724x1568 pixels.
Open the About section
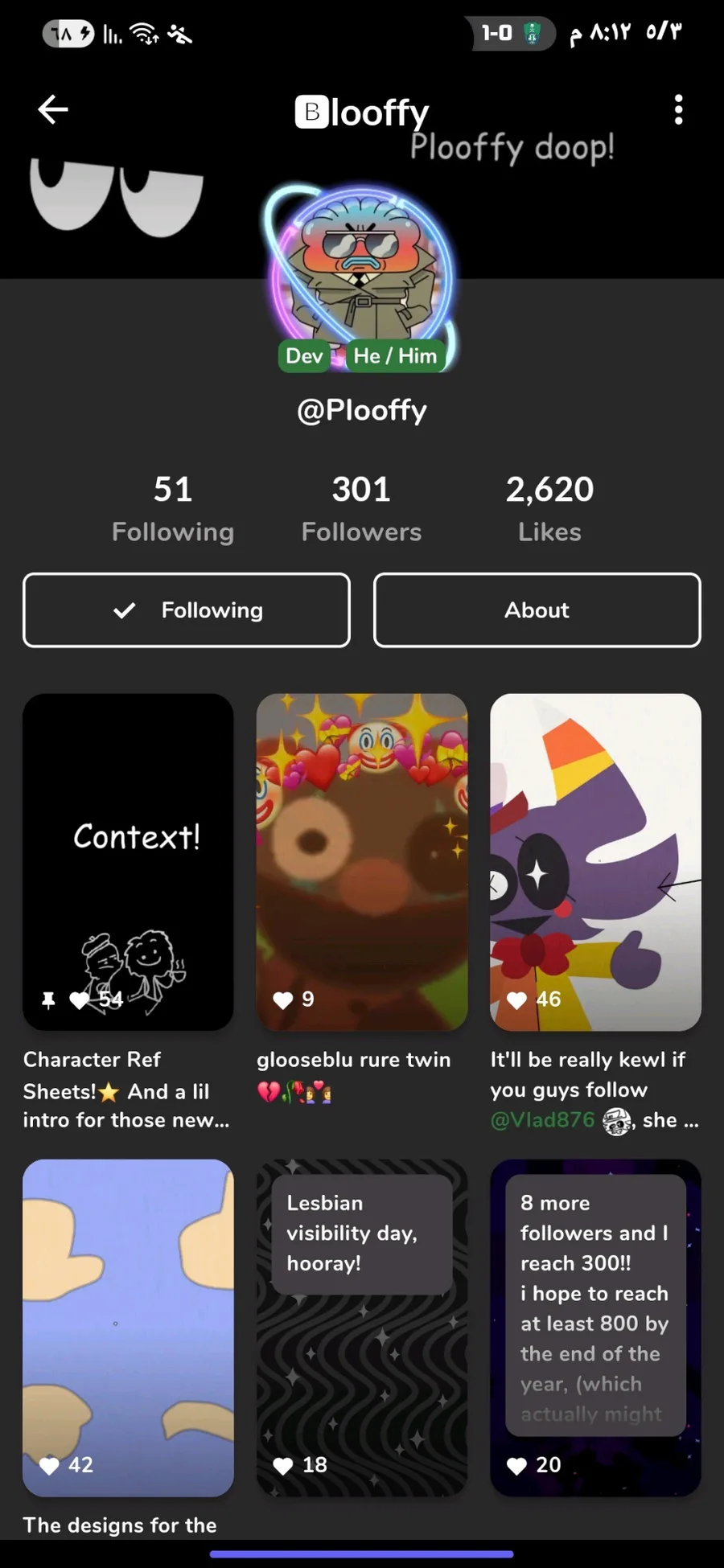click(537, 610)
